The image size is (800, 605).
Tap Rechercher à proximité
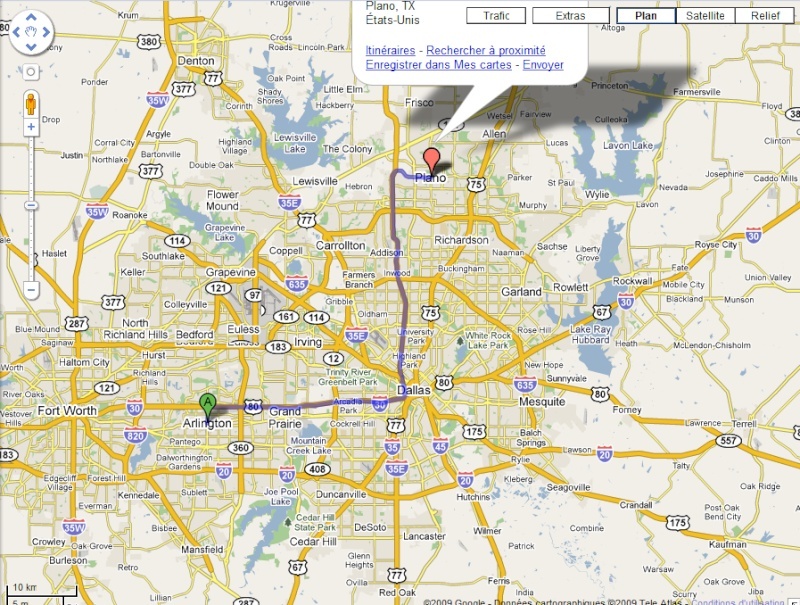[x=486, y=49]
